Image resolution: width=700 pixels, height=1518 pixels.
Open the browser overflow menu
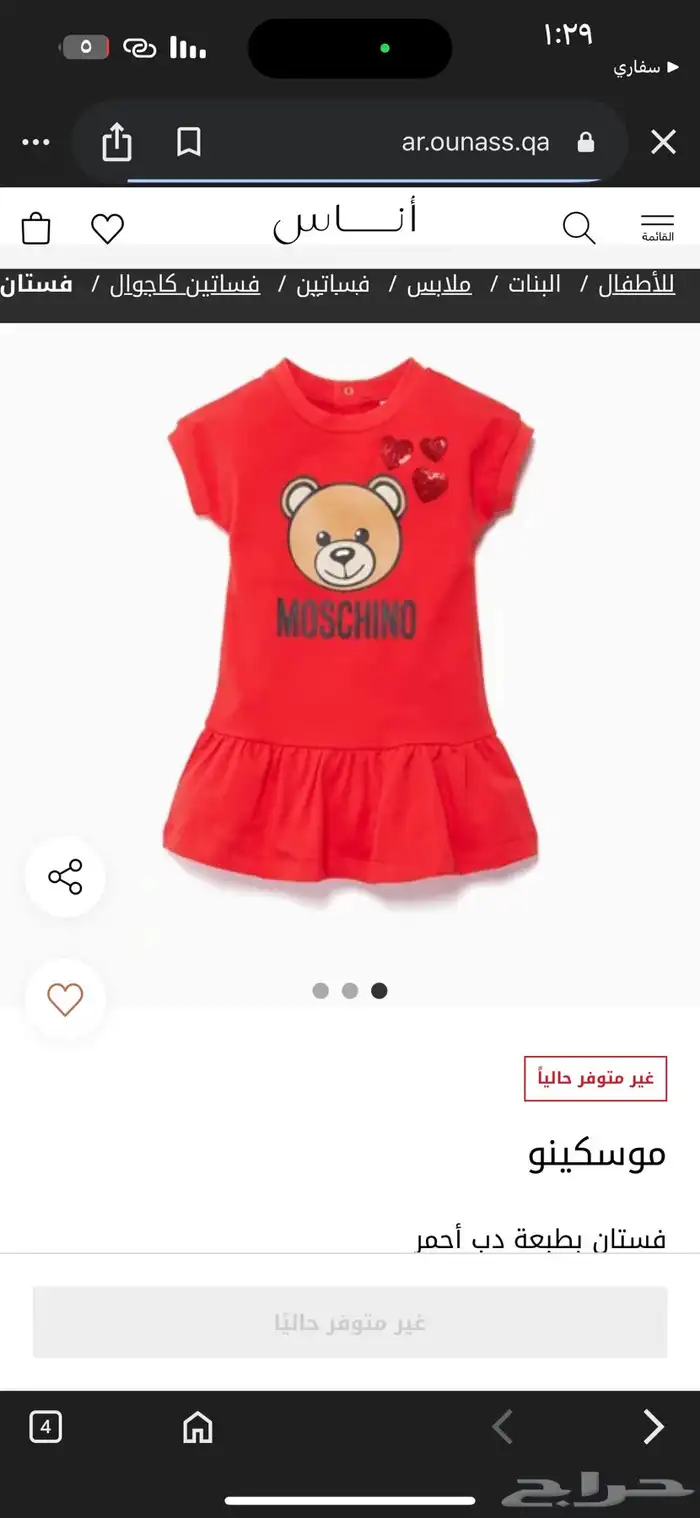tap(36, 142)
